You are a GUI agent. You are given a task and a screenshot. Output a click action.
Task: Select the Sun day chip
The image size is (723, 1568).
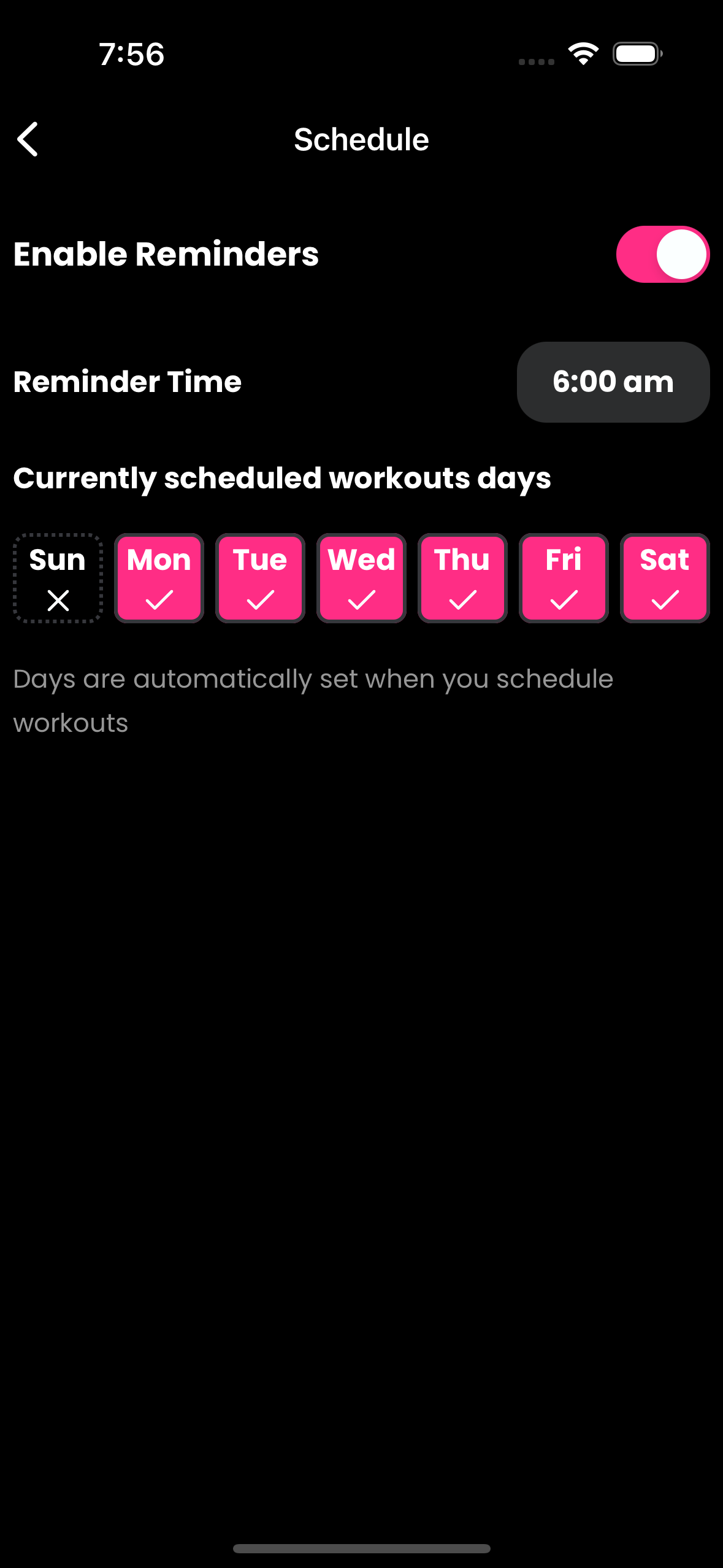(x=58, y=578)
